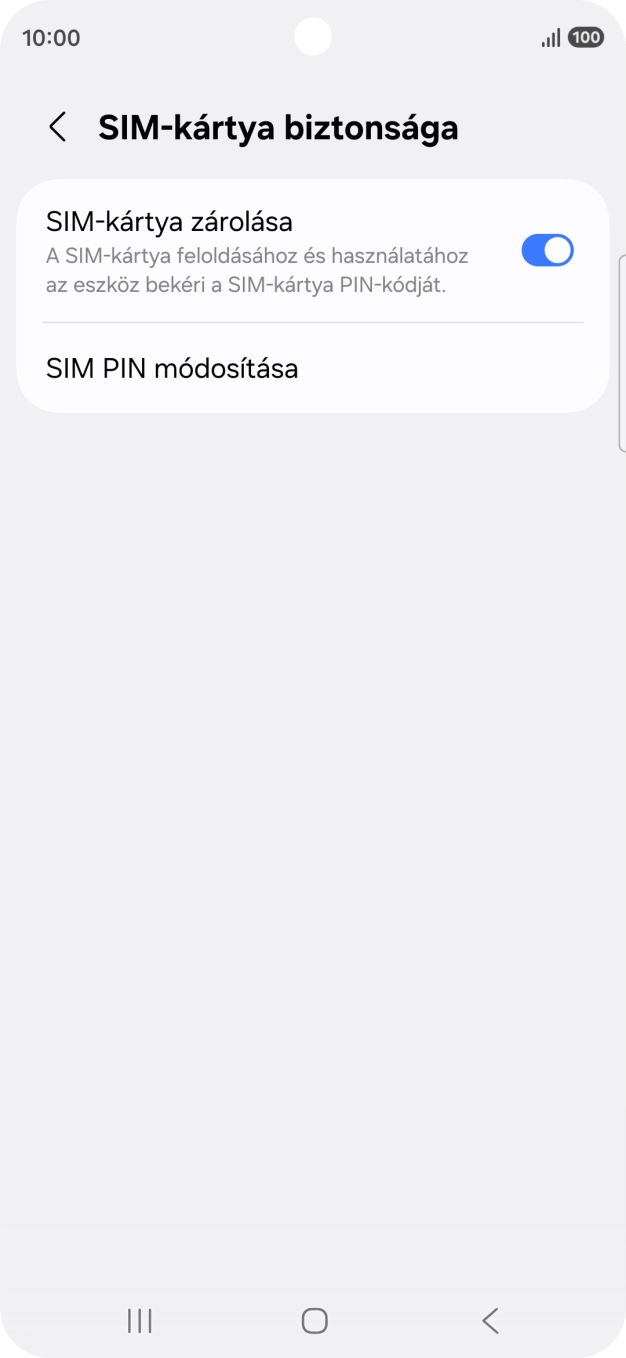Image resolution: width=626 pixels, height=1358 pixels.
Task: Go to the home screen
Action: tap(314, 1321)
